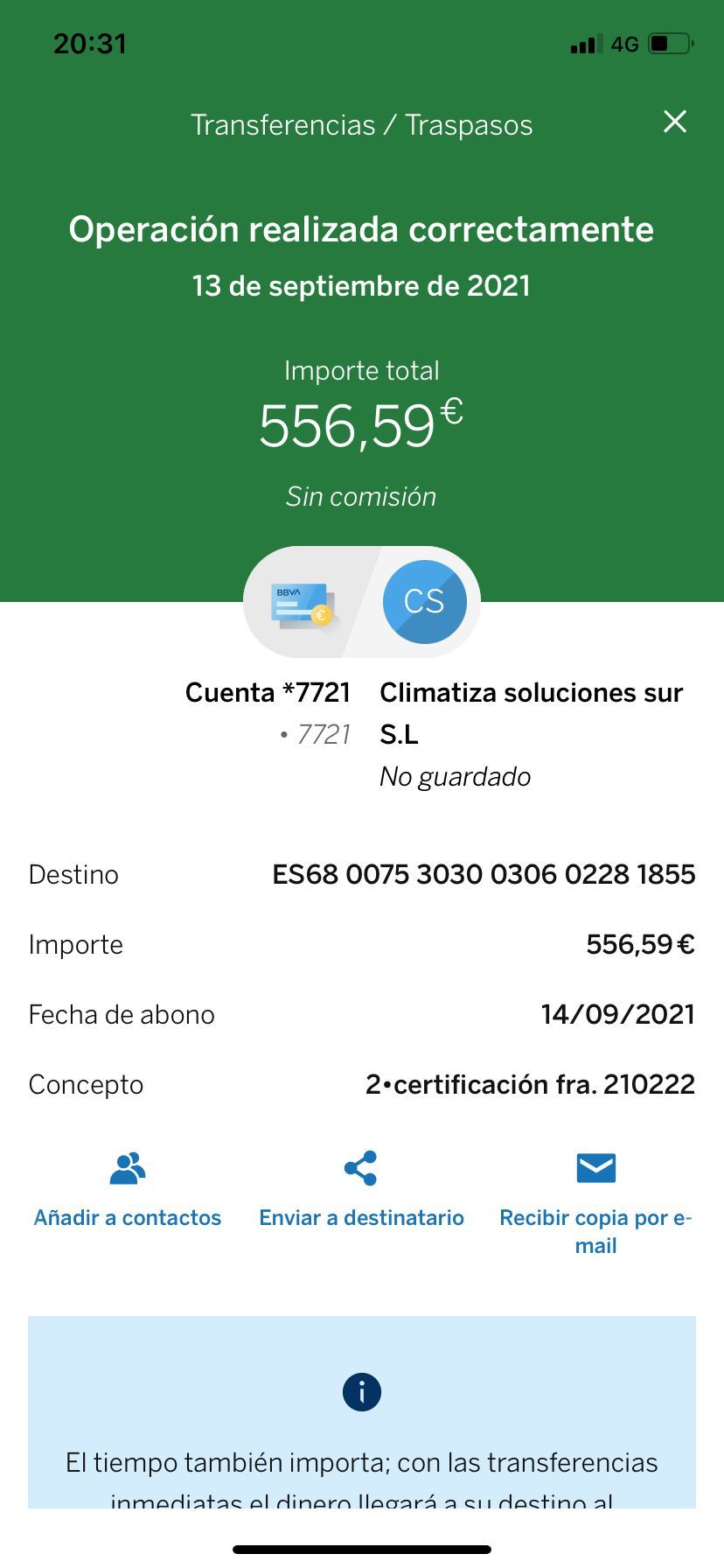
Task: Select Enviar a destinatario
Action: point(361,1190)
